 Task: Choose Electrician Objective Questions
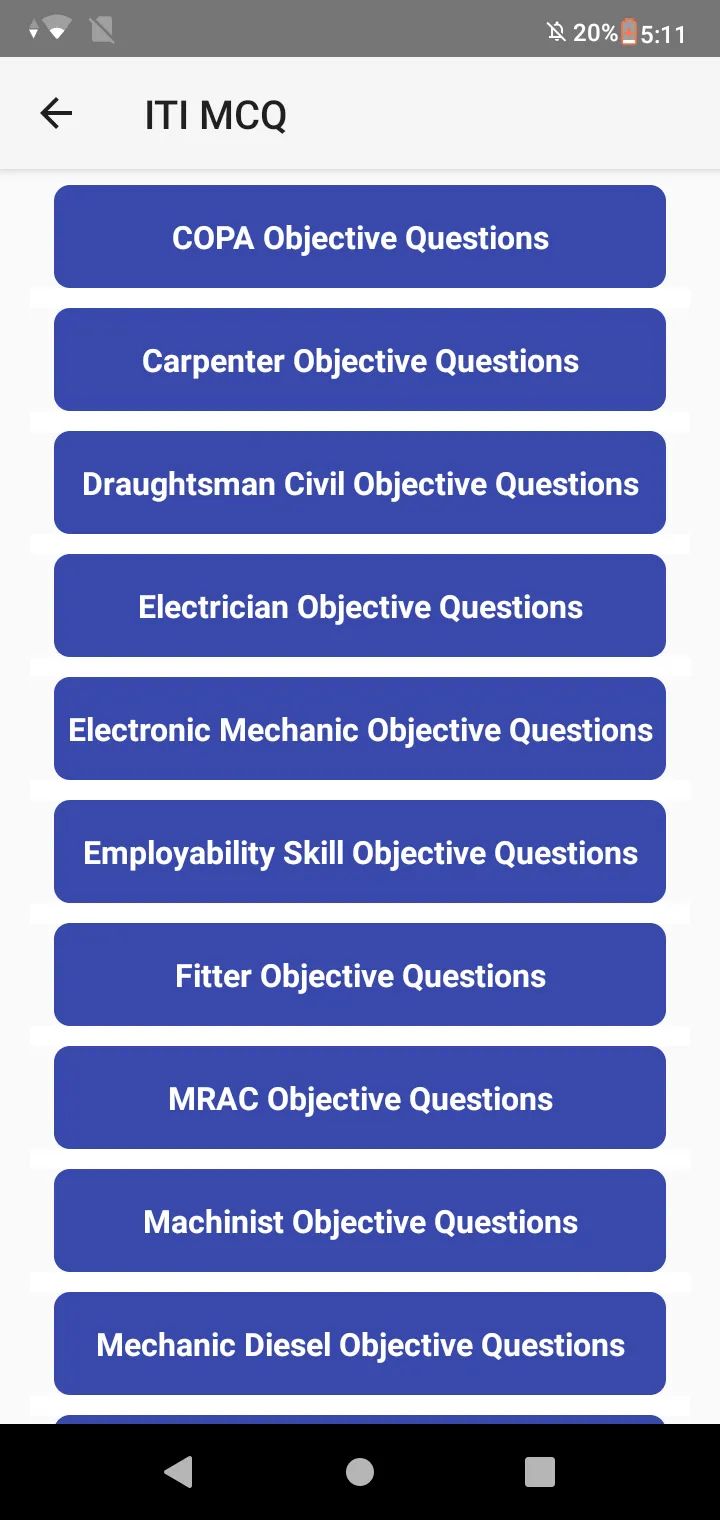(x=360, y=606)
